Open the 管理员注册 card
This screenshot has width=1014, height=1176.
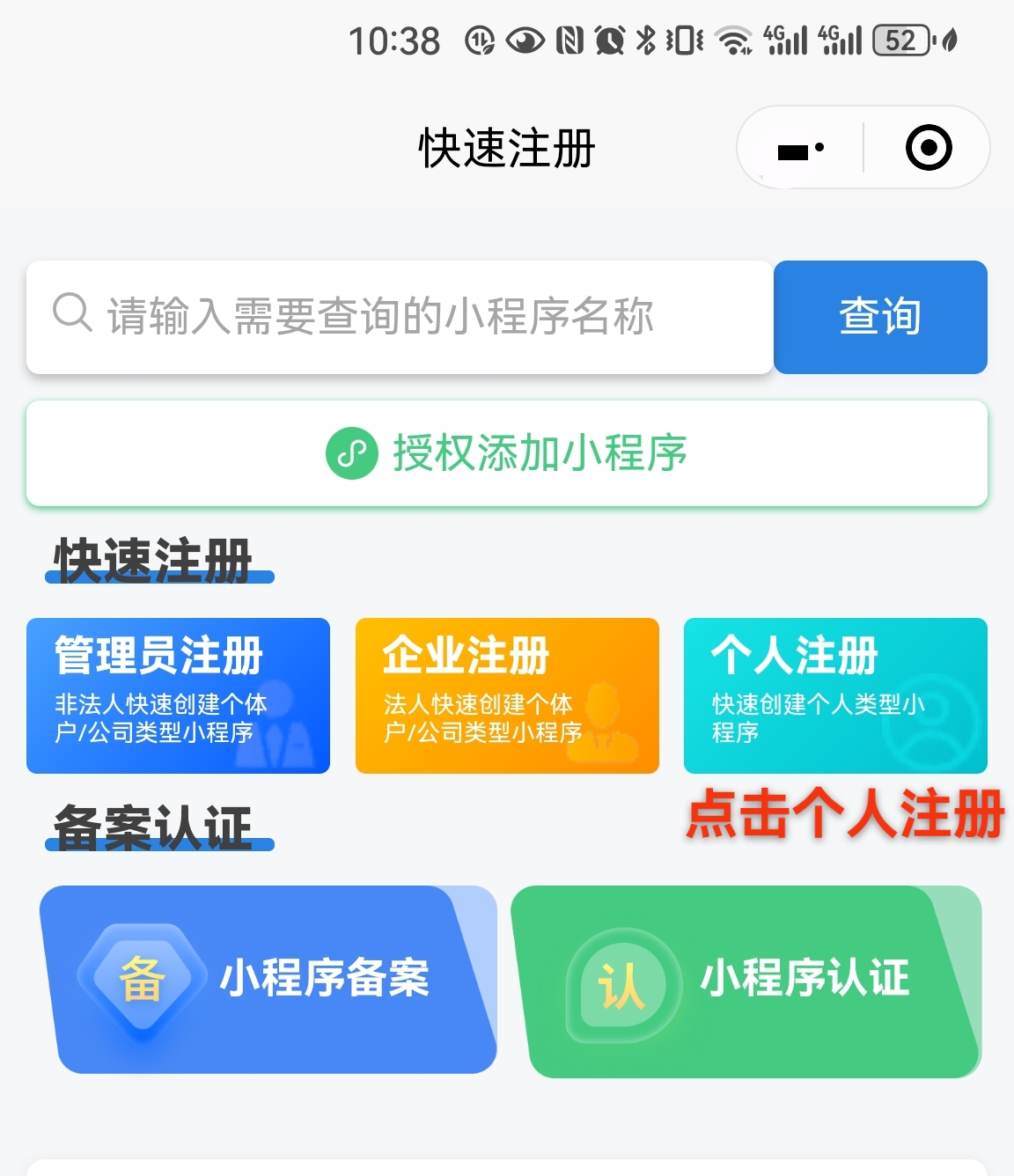pos(178,695)
